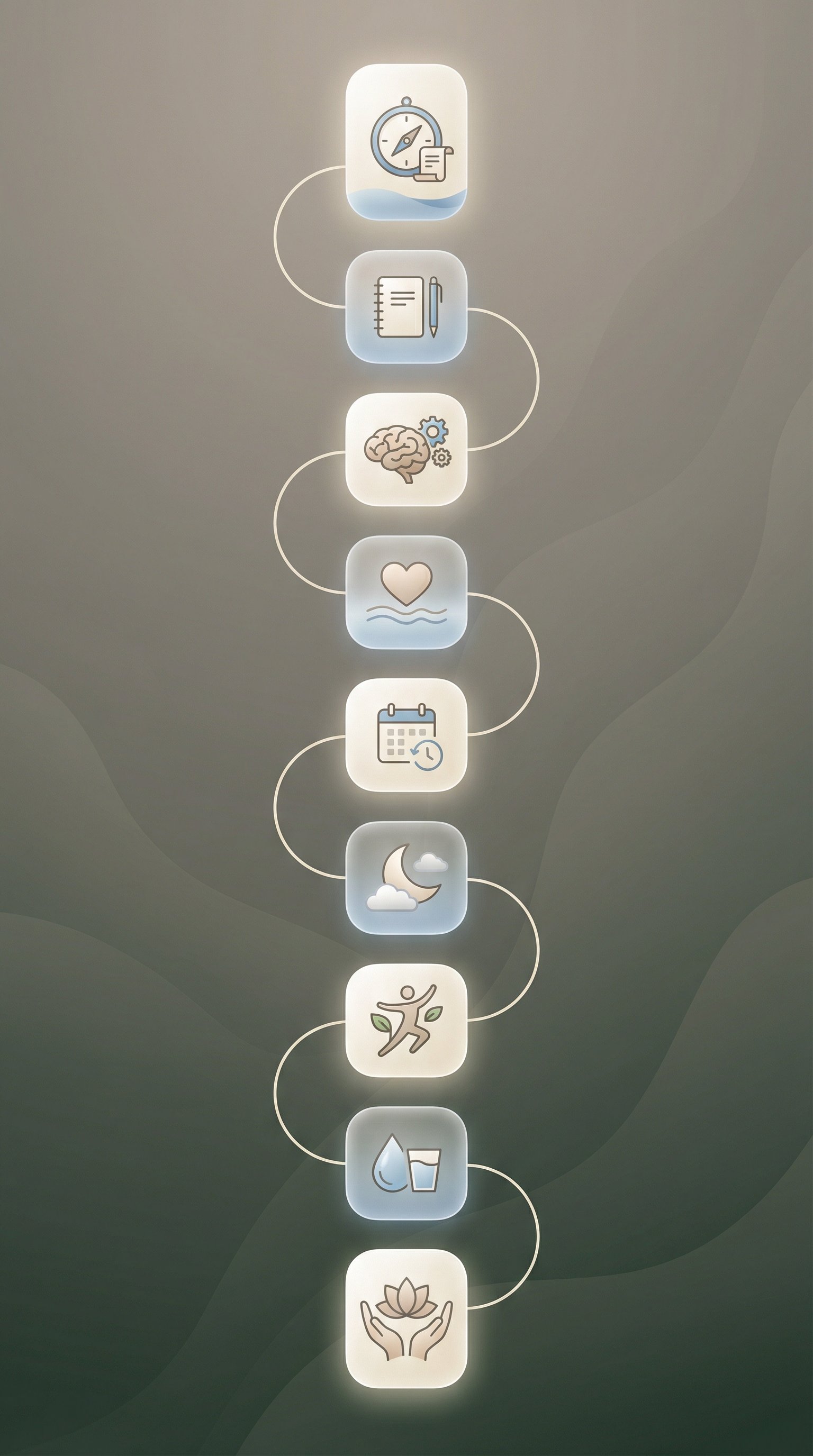Open the heart over waves tile
The image size is (813, 1456).
406,593
